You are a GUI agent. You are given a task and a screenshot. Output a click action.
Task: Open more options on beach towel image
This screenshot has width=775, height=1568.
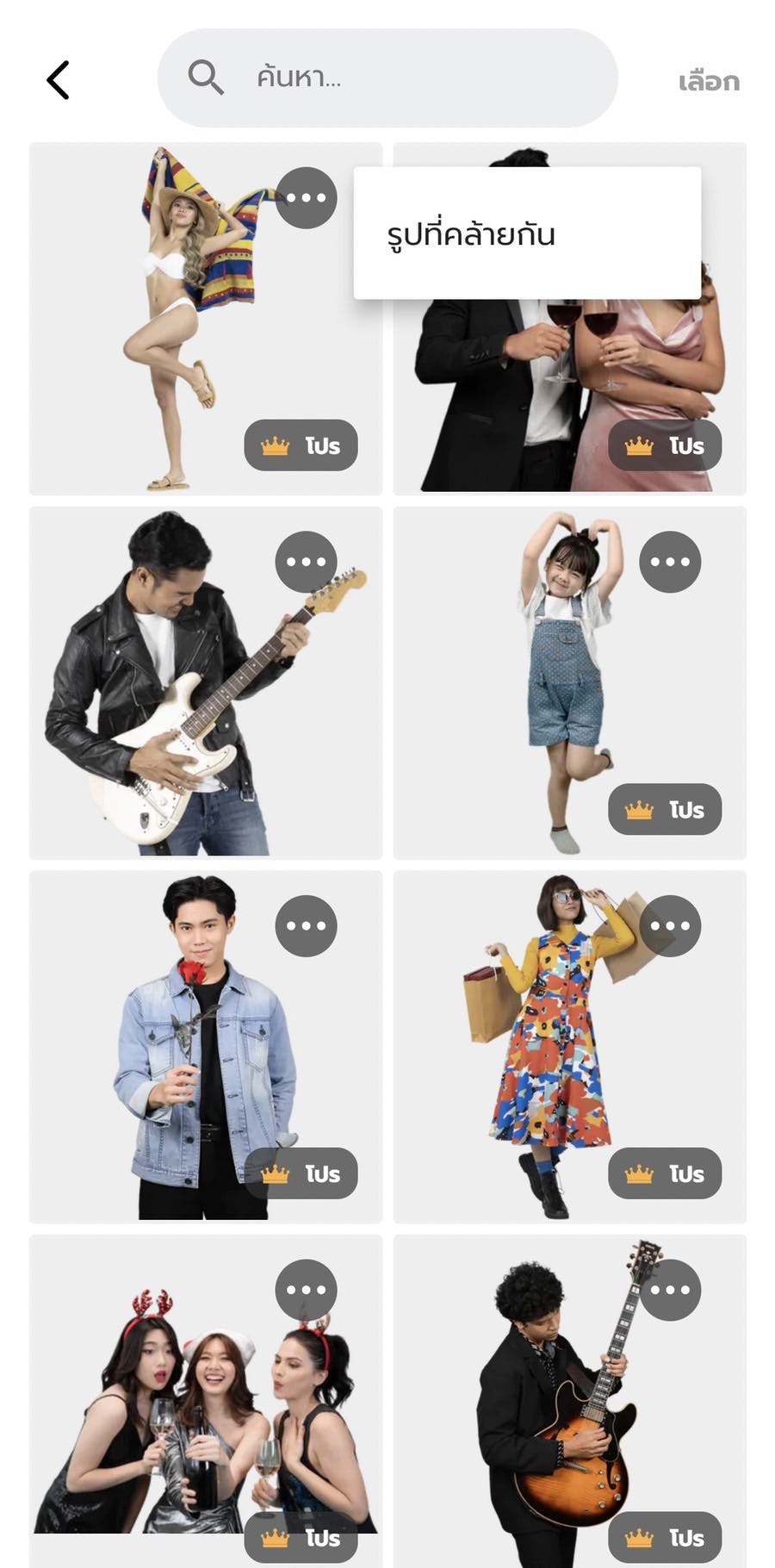click(x=306, y=197)
